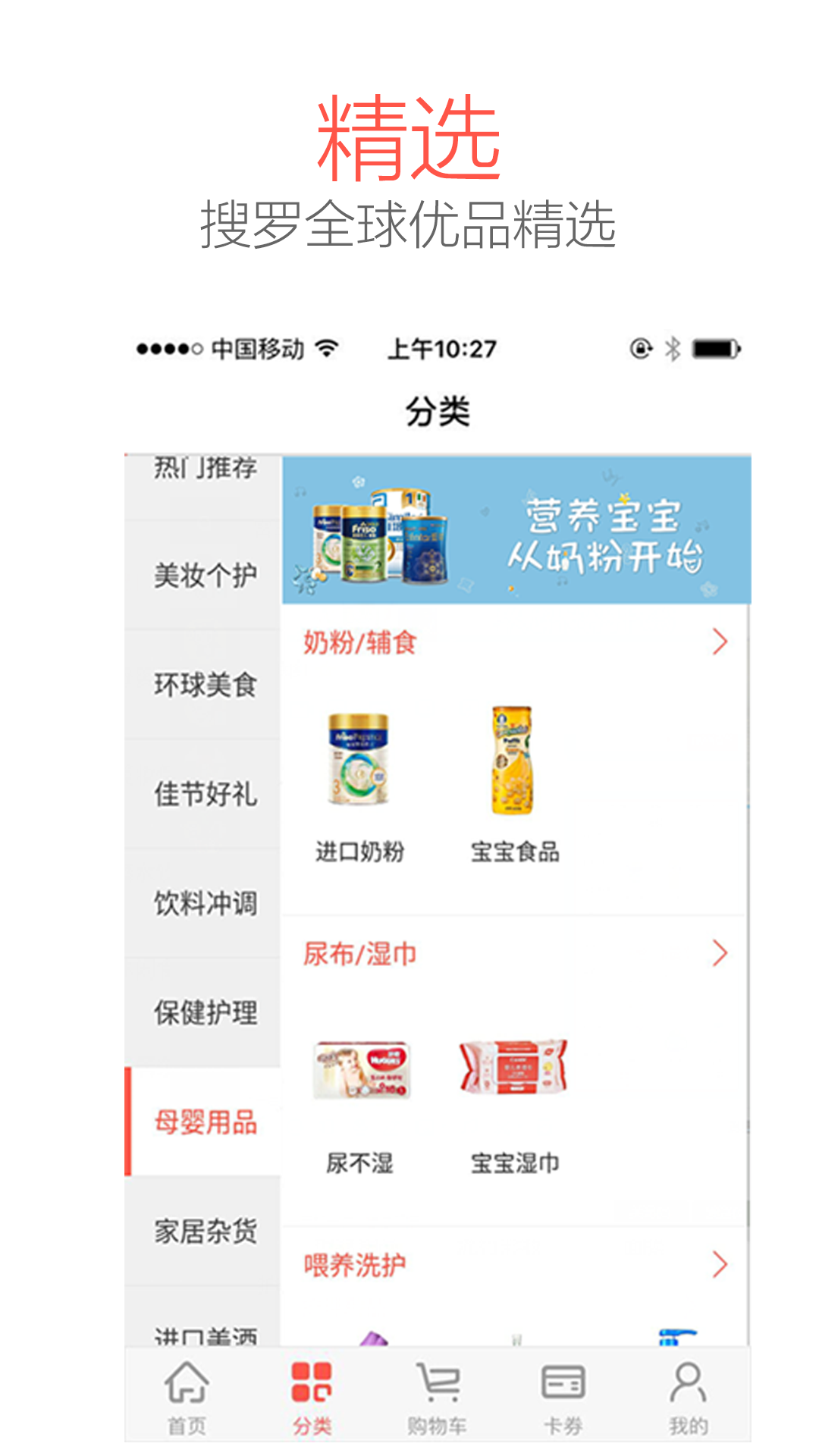Viewport: 819px width, 1456px height.
Task: Tap the Bluetooth status bar icon
Action: pyautogui.click(x=670, y=350)
